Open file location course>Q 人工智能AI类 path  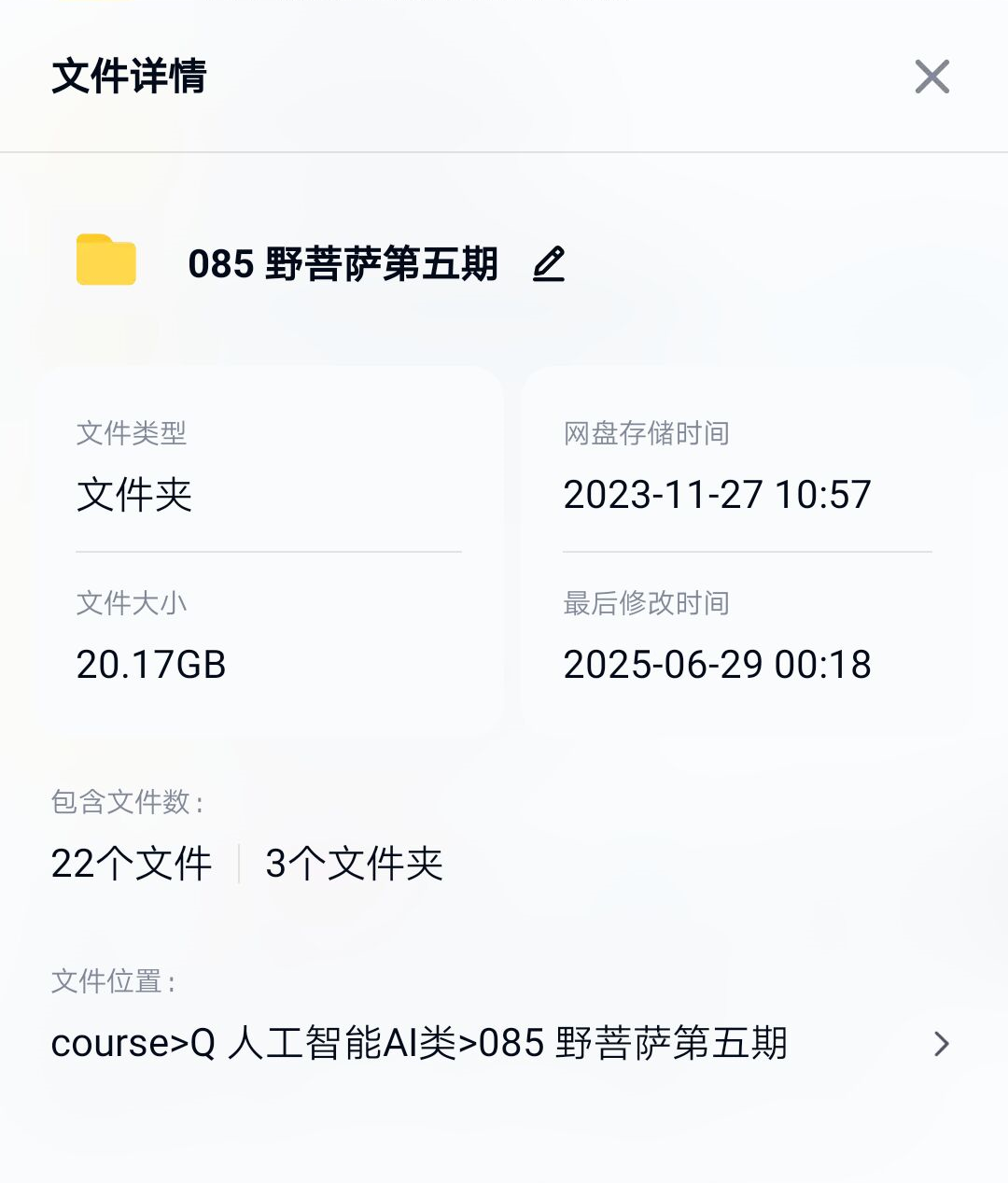tap(500, 1043)
